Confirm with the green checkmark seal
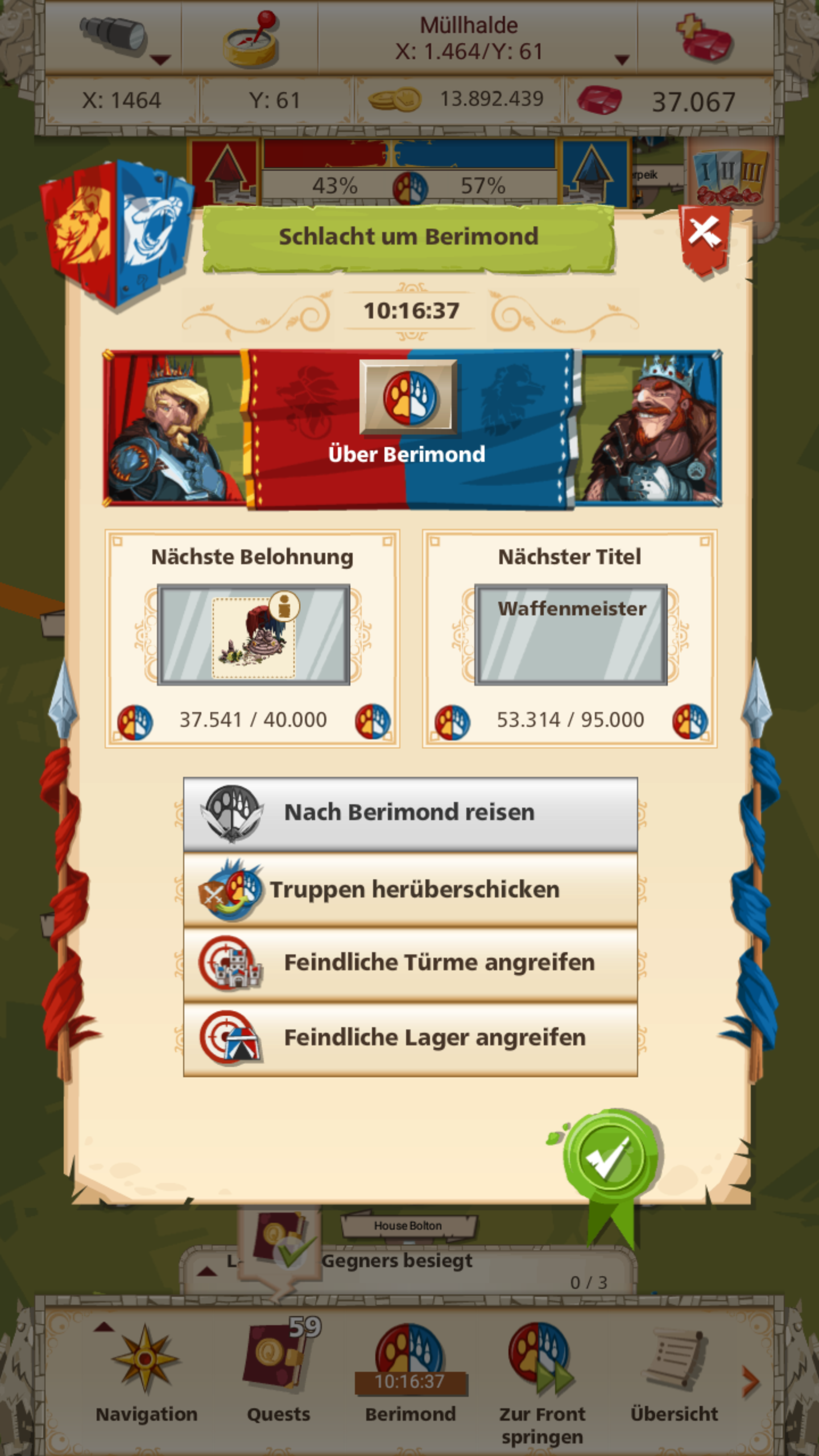819x1456 pixels. click(x=609, y=1158)
